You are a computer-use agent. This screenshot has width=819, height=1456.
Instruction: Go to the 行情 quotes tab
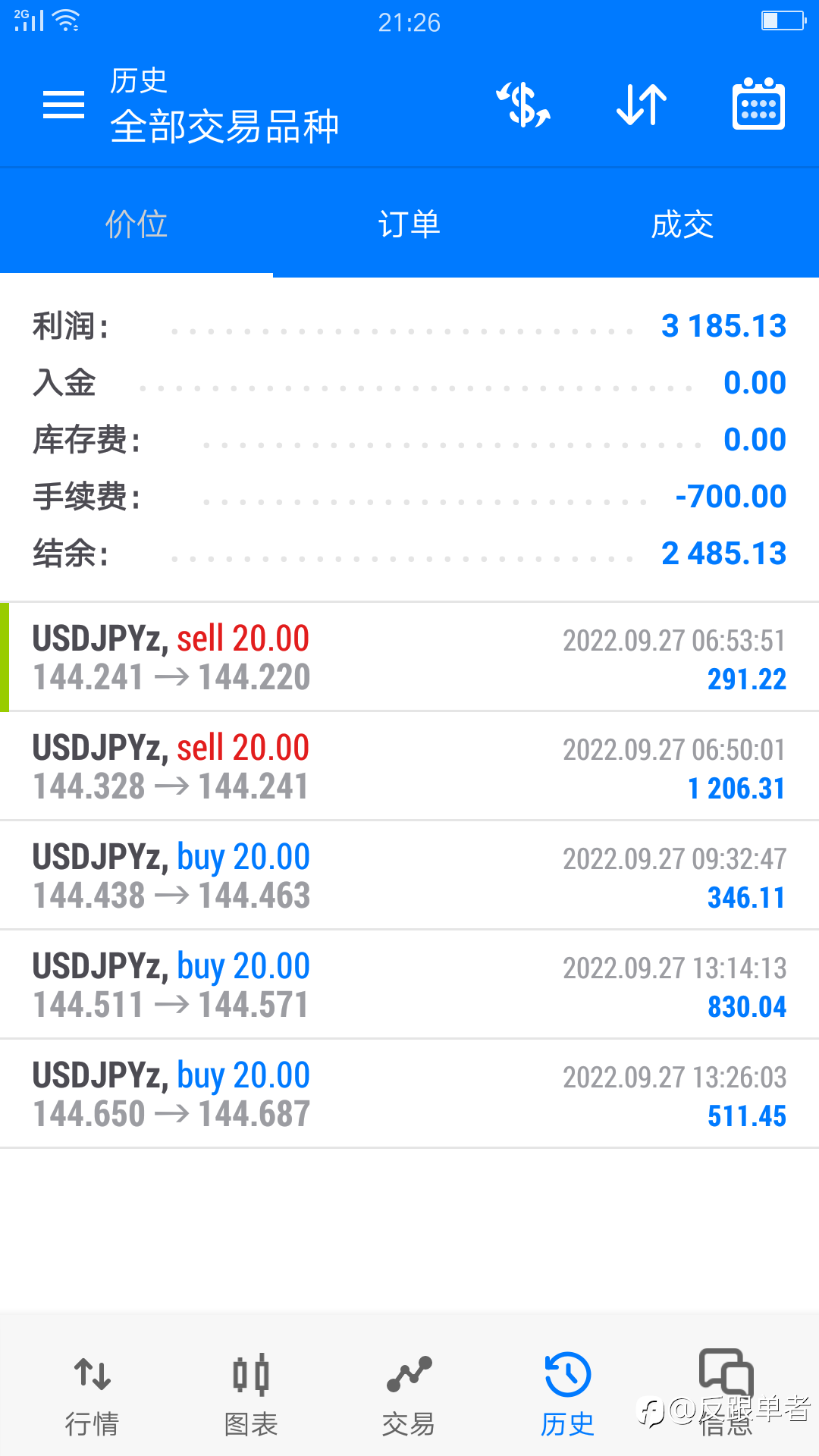point(93,1395)
